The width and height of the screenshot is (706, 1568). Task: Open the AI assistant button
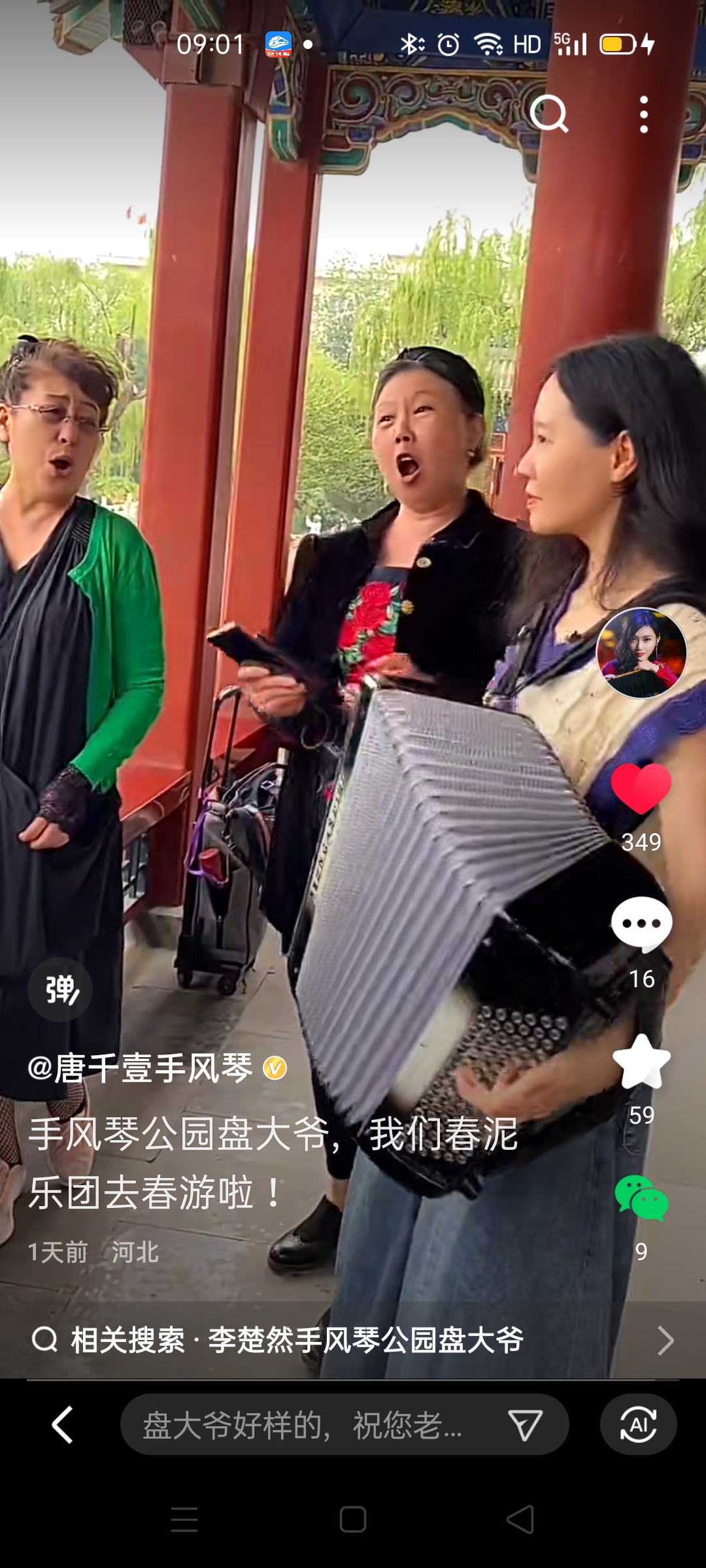click(638, 1425)
